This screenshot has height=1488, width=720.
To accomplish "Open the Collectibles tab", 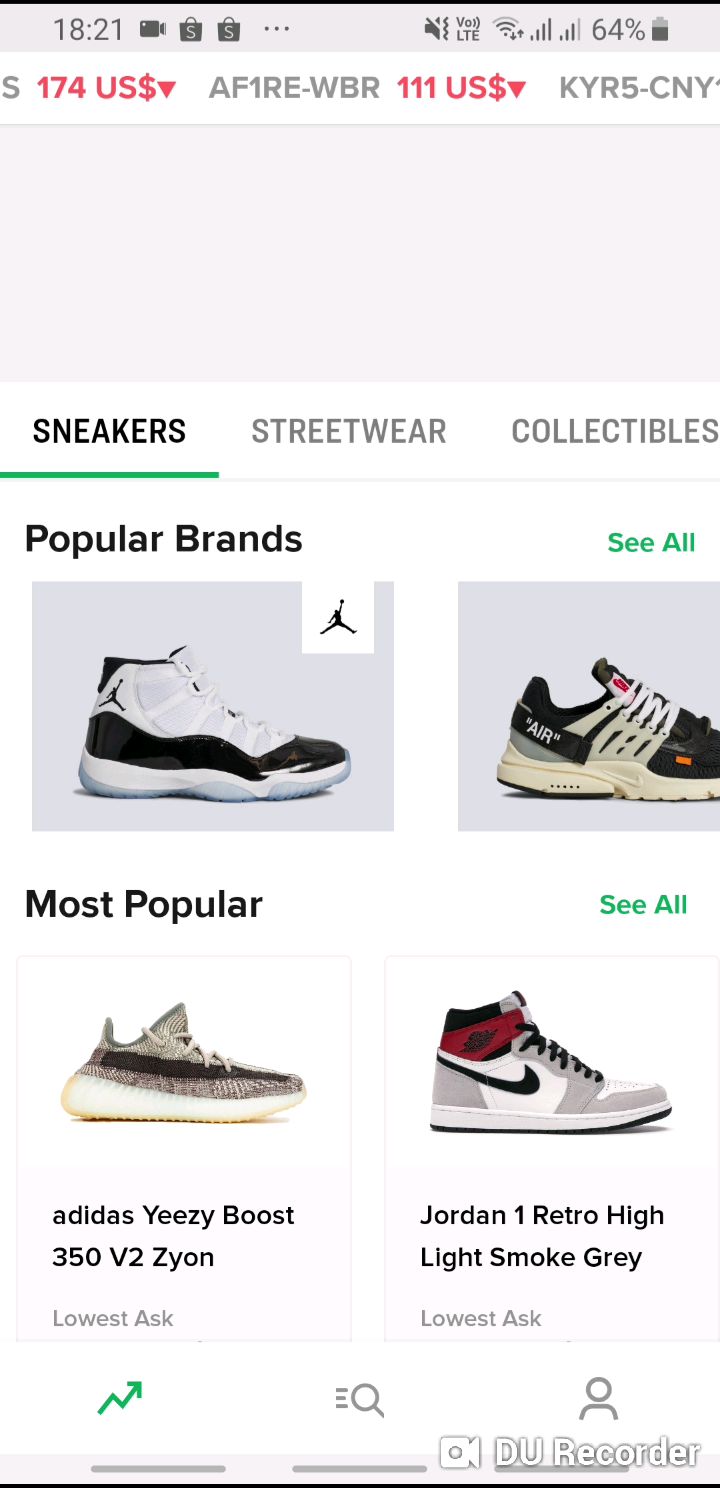I will coord(614,431).
